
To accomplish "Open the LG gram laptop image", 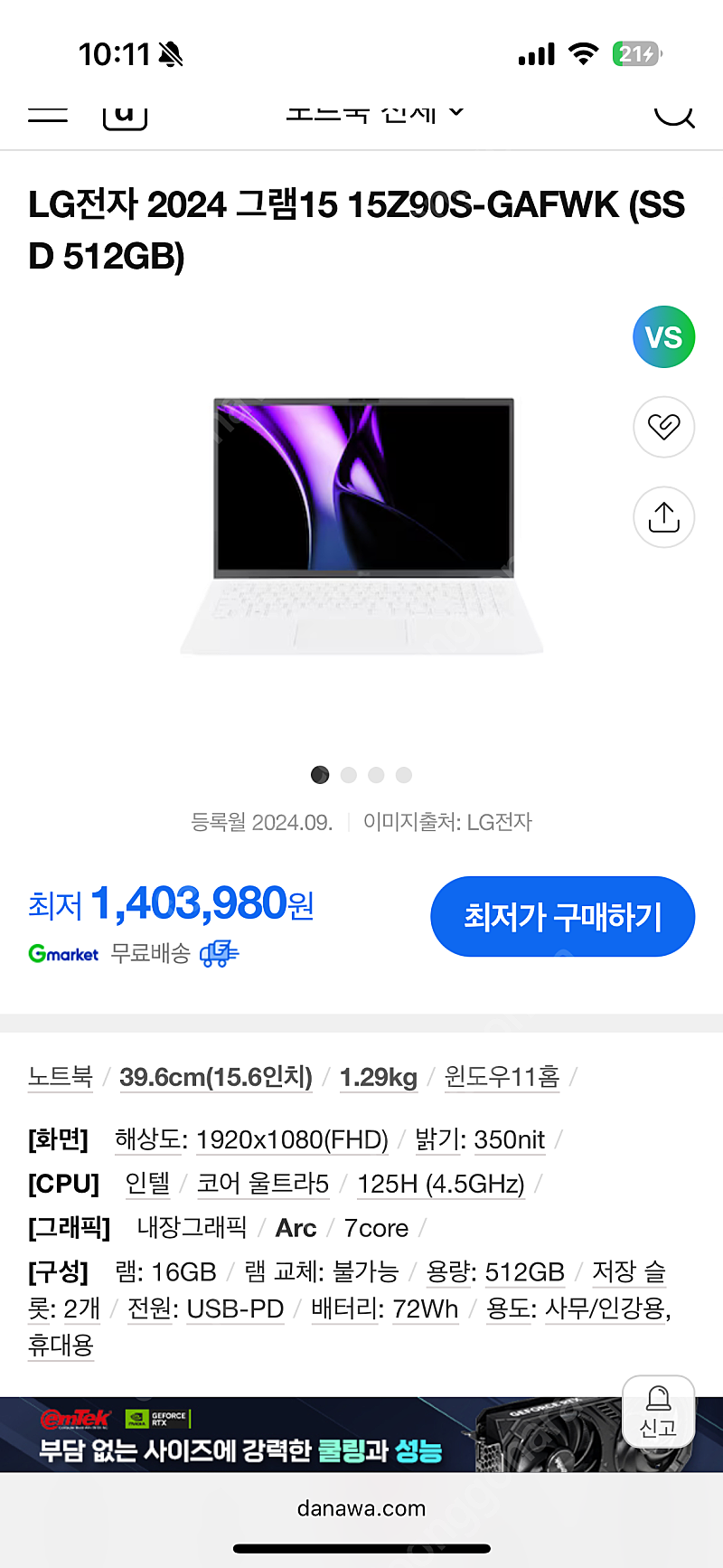I will (362, 525).
